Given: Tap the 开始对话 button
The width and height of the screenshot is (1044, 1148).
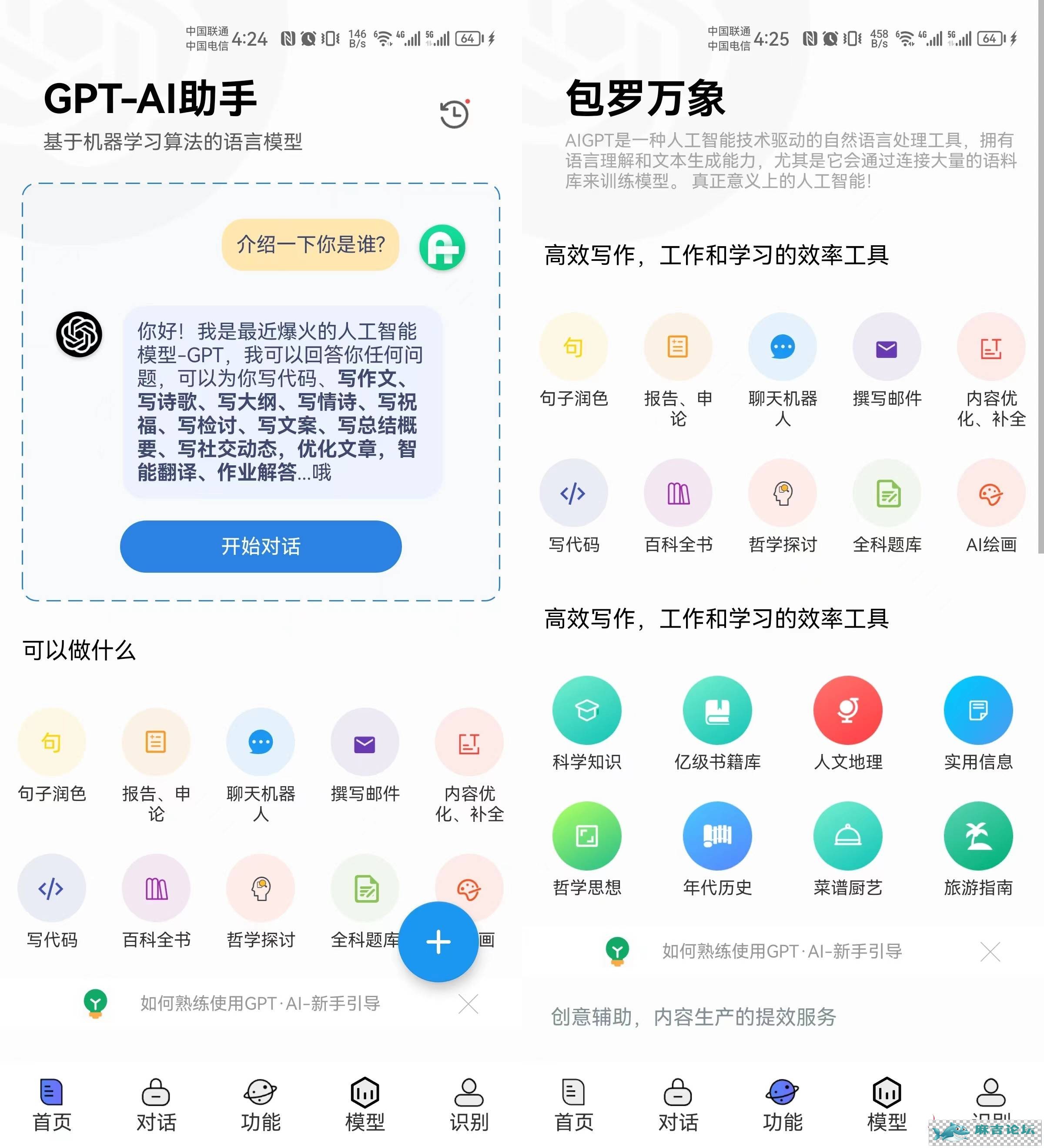Looking at the screenshot, I should pos(260,546).
